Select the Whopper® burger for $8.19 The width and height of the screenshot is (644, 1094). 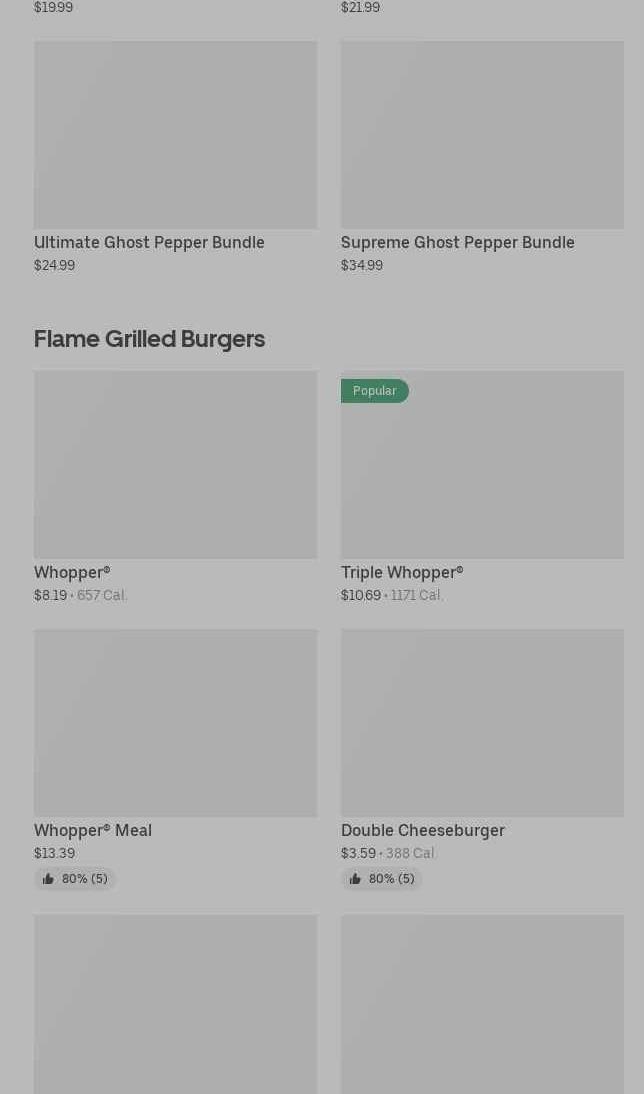175,487
